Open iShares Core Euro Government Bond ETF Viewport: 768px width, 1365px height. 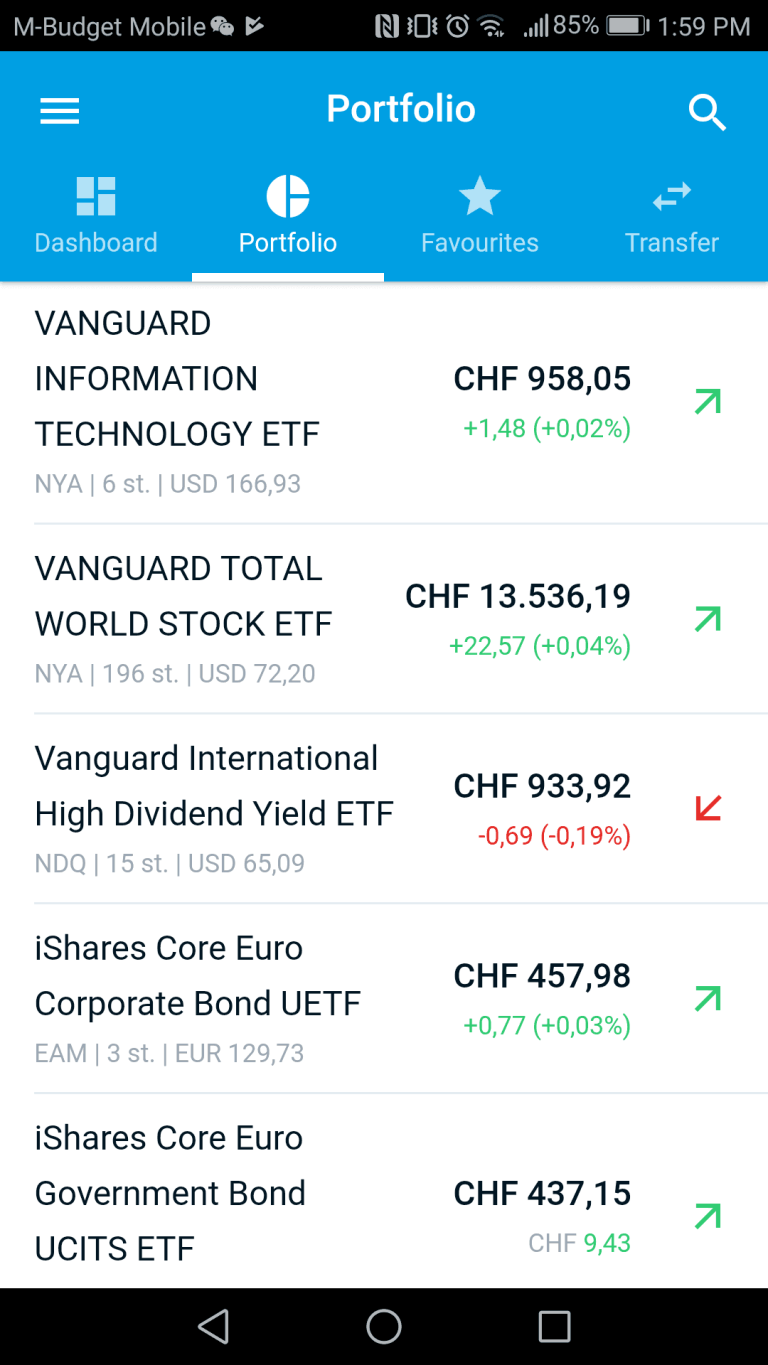coord(384,1191)
